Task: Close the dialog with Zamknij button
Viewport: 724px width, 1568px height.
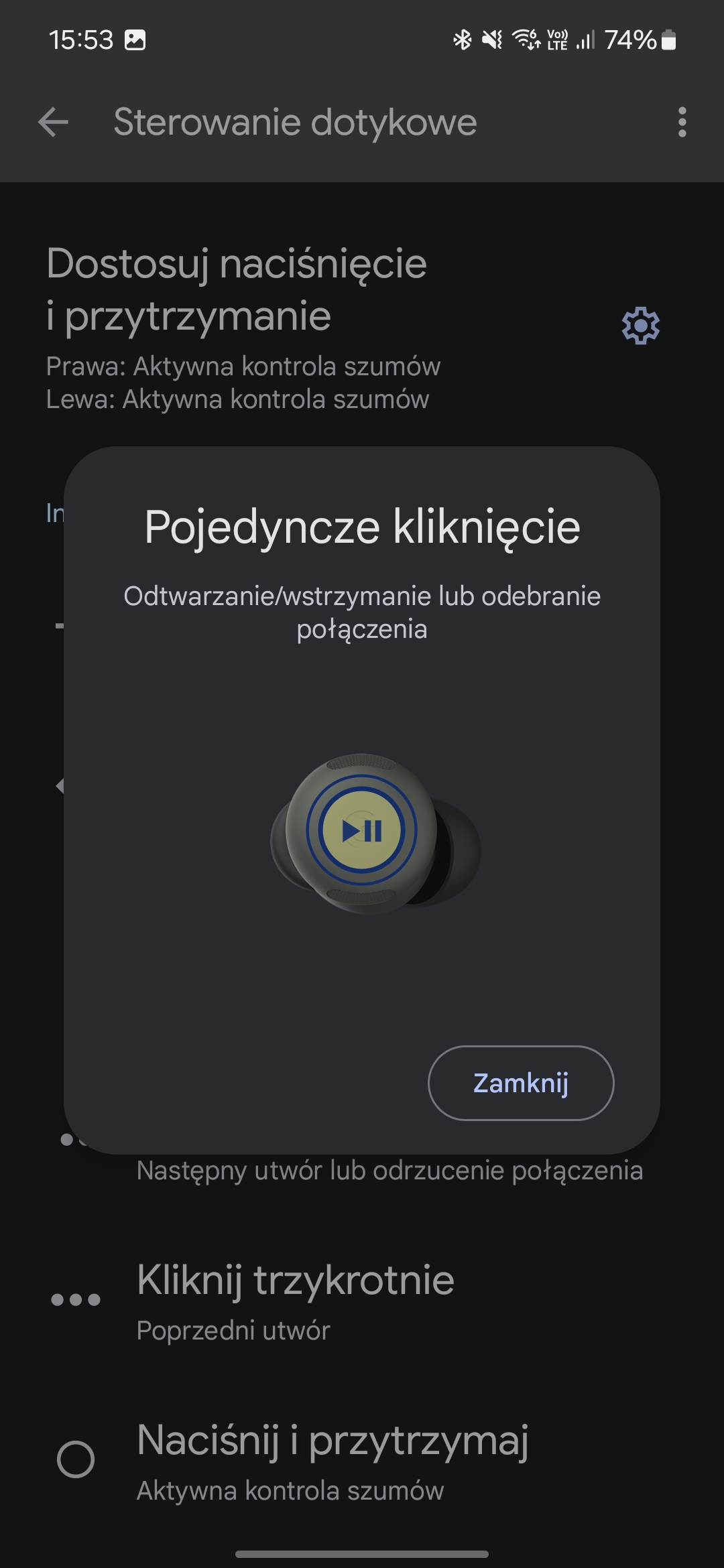Action: (x=521, y=1083)
